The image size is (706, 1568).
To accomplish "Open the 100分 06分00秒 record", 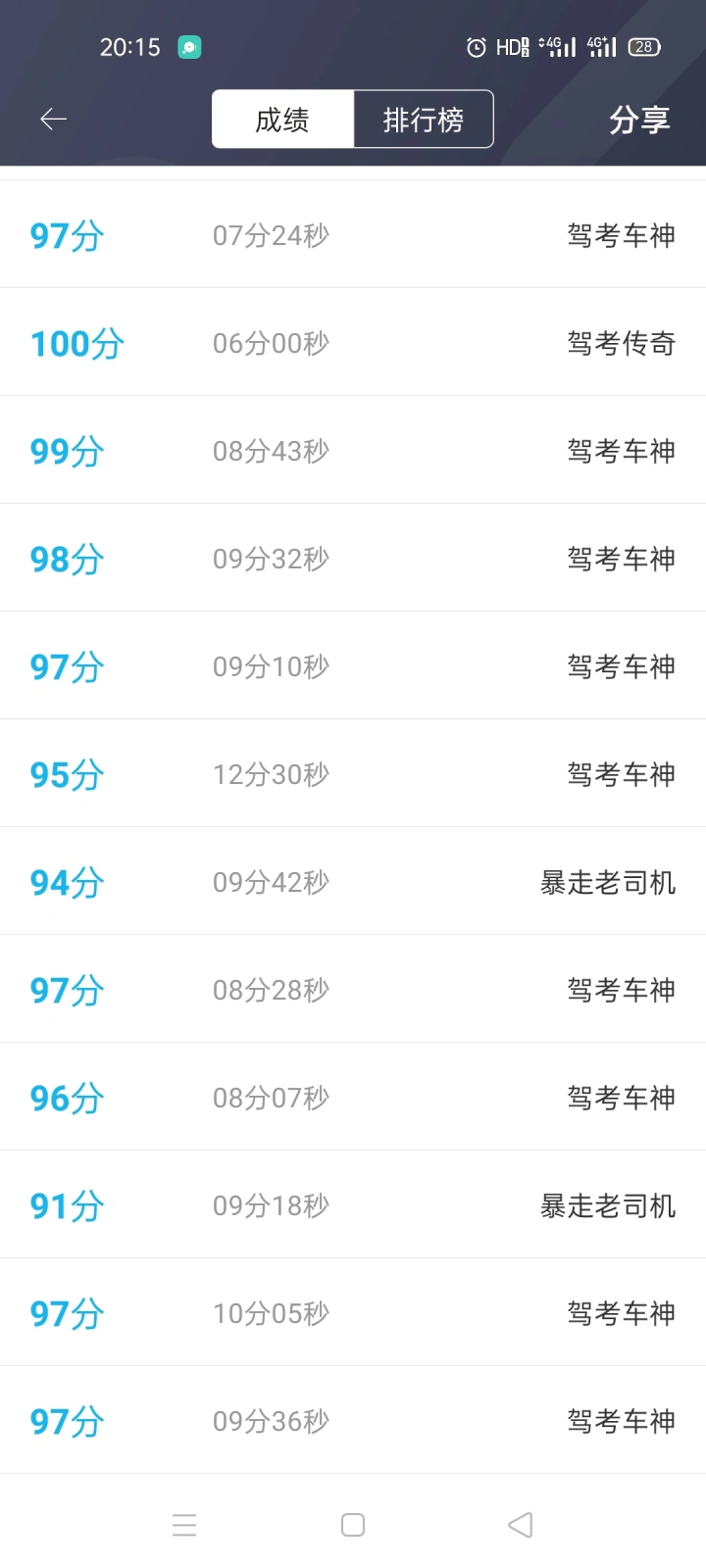I will [353, 343].
